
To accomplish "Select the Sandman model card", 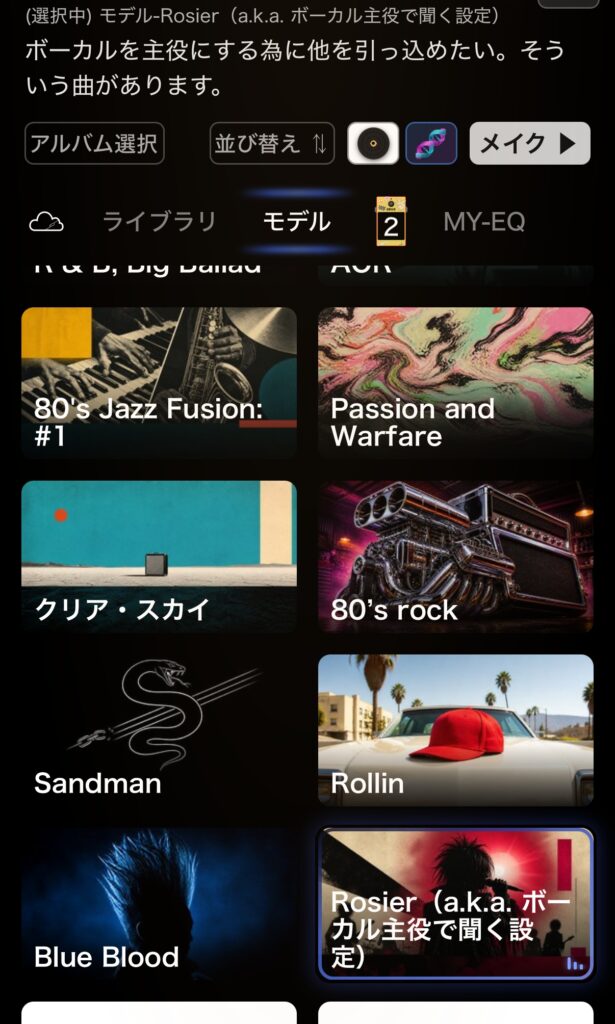I will (x=159, y=730).
